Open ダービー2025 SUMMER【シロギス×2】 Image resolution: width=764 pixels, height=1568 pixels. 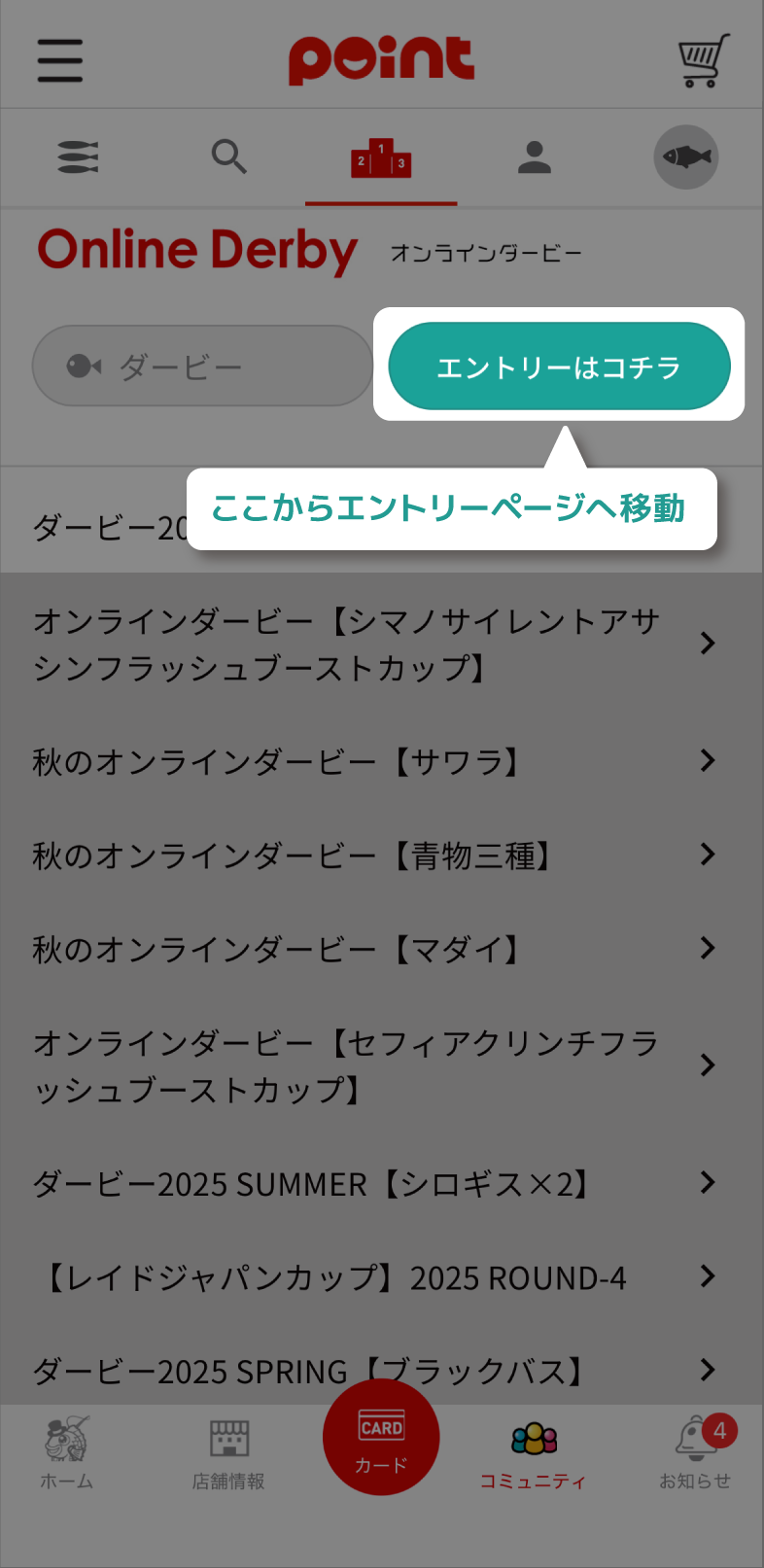[374, 1183]
